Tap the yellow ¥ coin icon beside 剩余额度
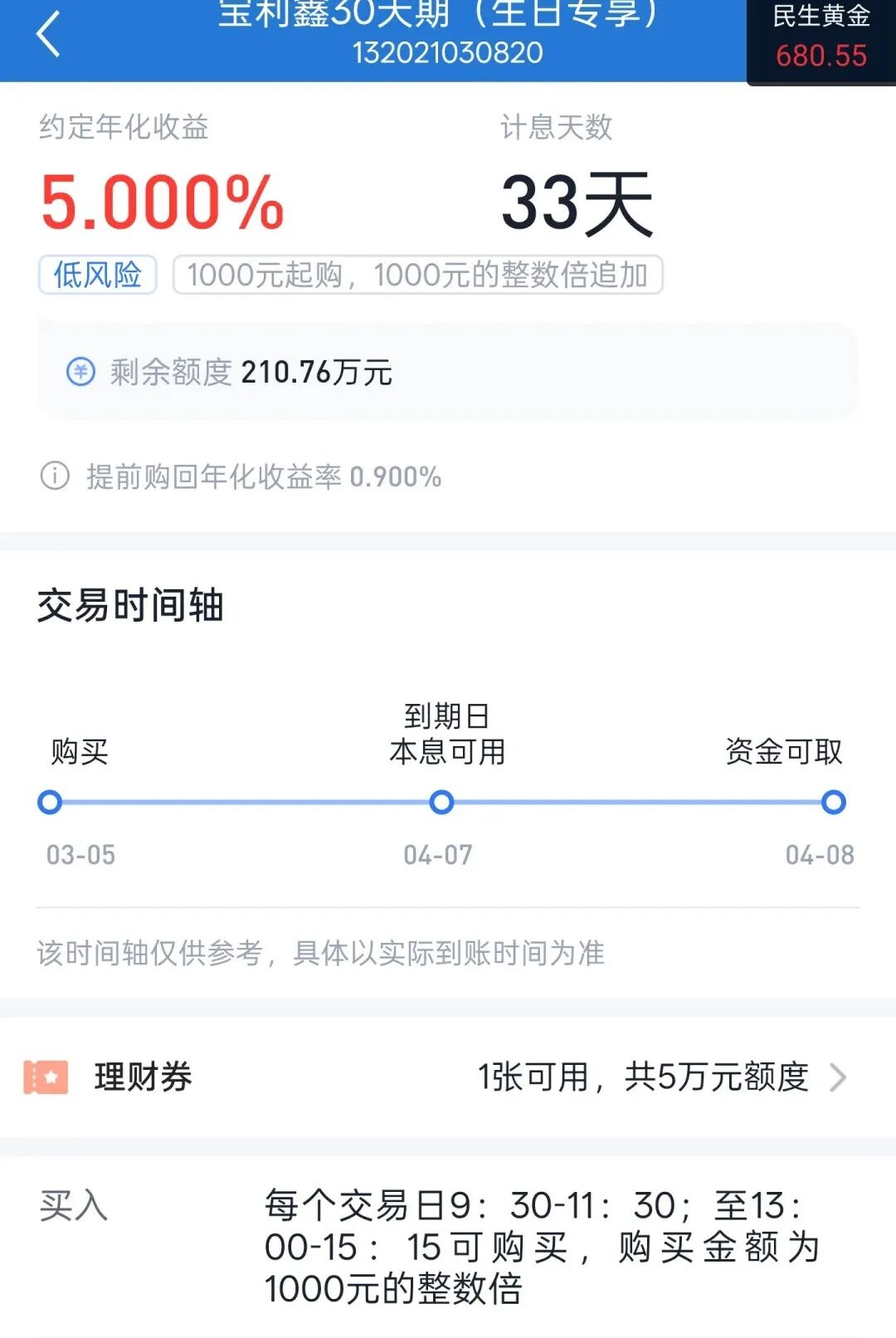The image size is (896, 1338). [80, 372]
